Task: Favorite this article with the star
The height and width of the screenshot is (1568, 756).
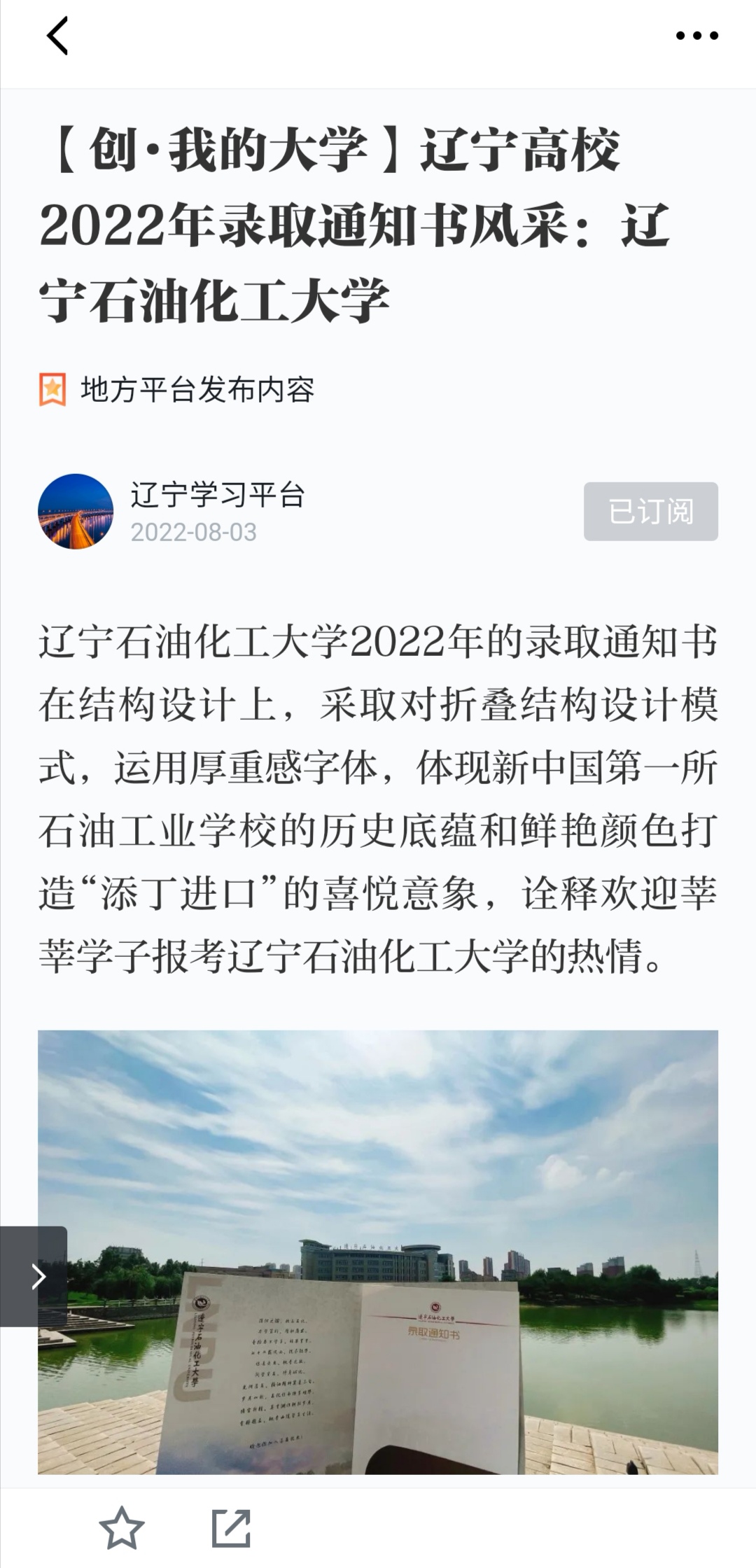Action: [x=122, y=1527]
